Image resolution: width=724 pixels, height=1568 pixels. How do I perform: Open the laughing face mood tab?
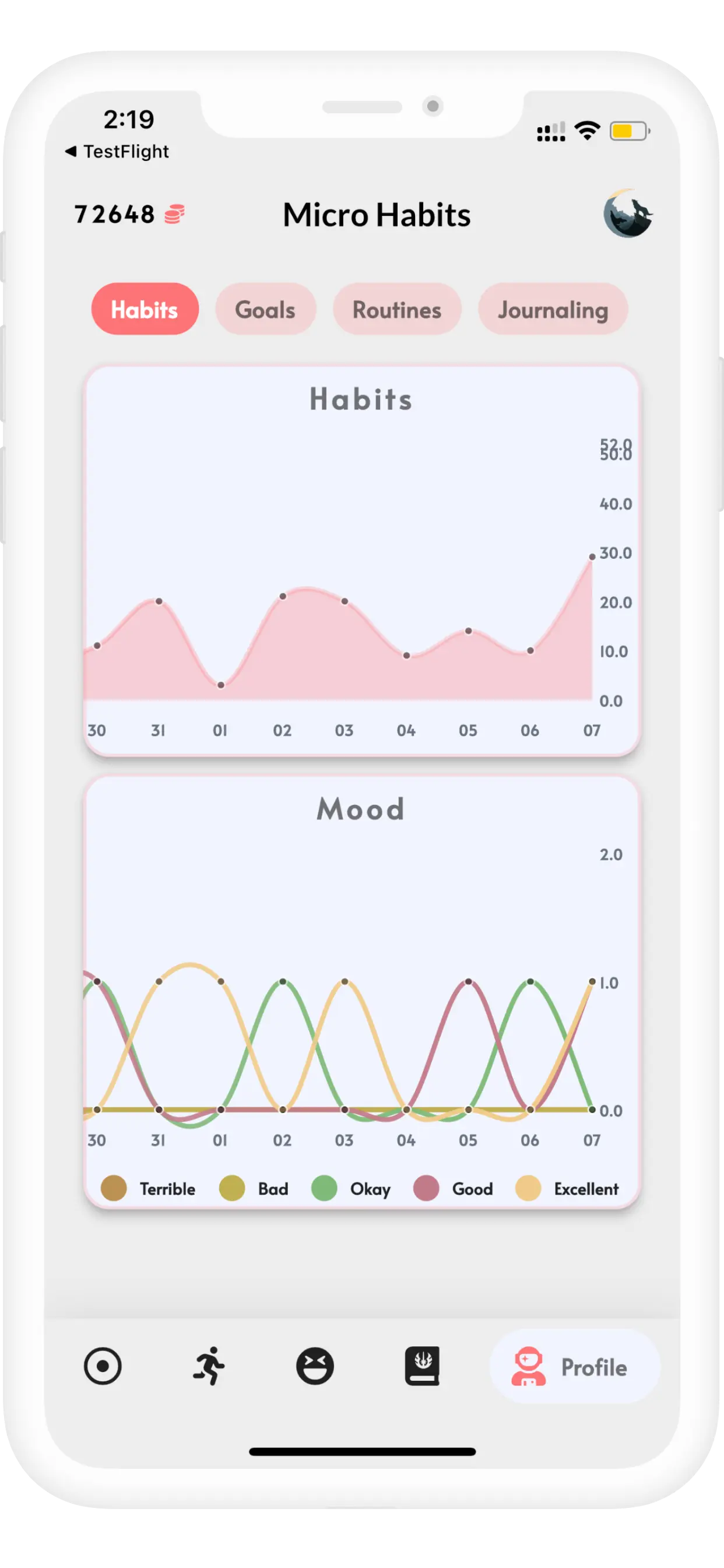pos(315,1366)
